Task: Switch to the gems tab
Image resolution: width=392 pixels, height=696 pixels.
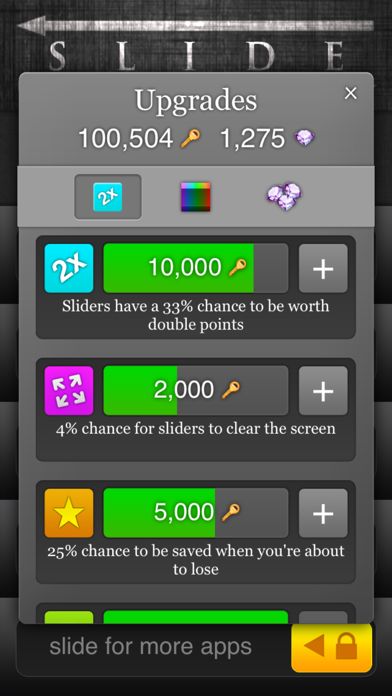Action: click(284, 197)
